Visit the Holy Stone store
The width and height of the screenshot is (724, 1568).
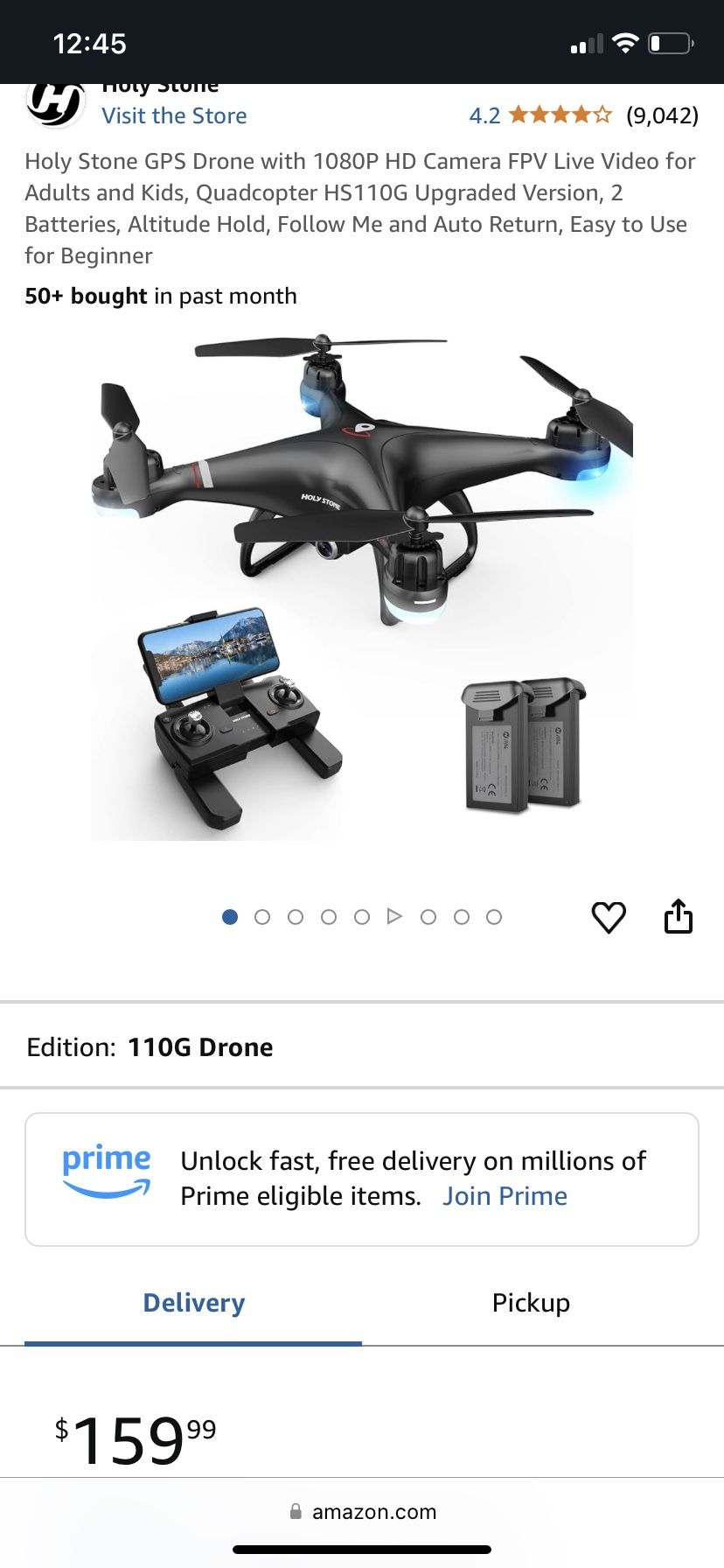click(174, 115)
